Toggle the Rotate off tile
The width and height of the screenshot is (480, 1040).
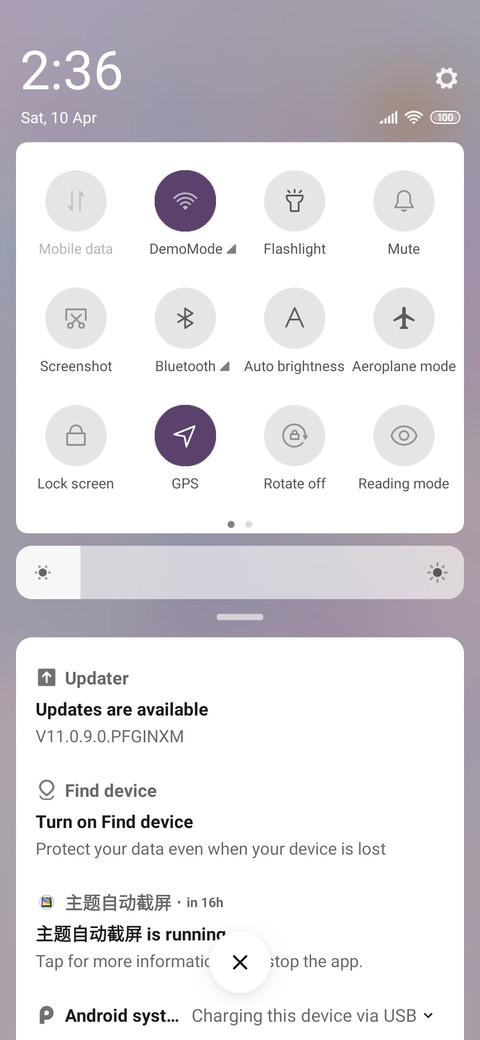click(x=294, y=436)
